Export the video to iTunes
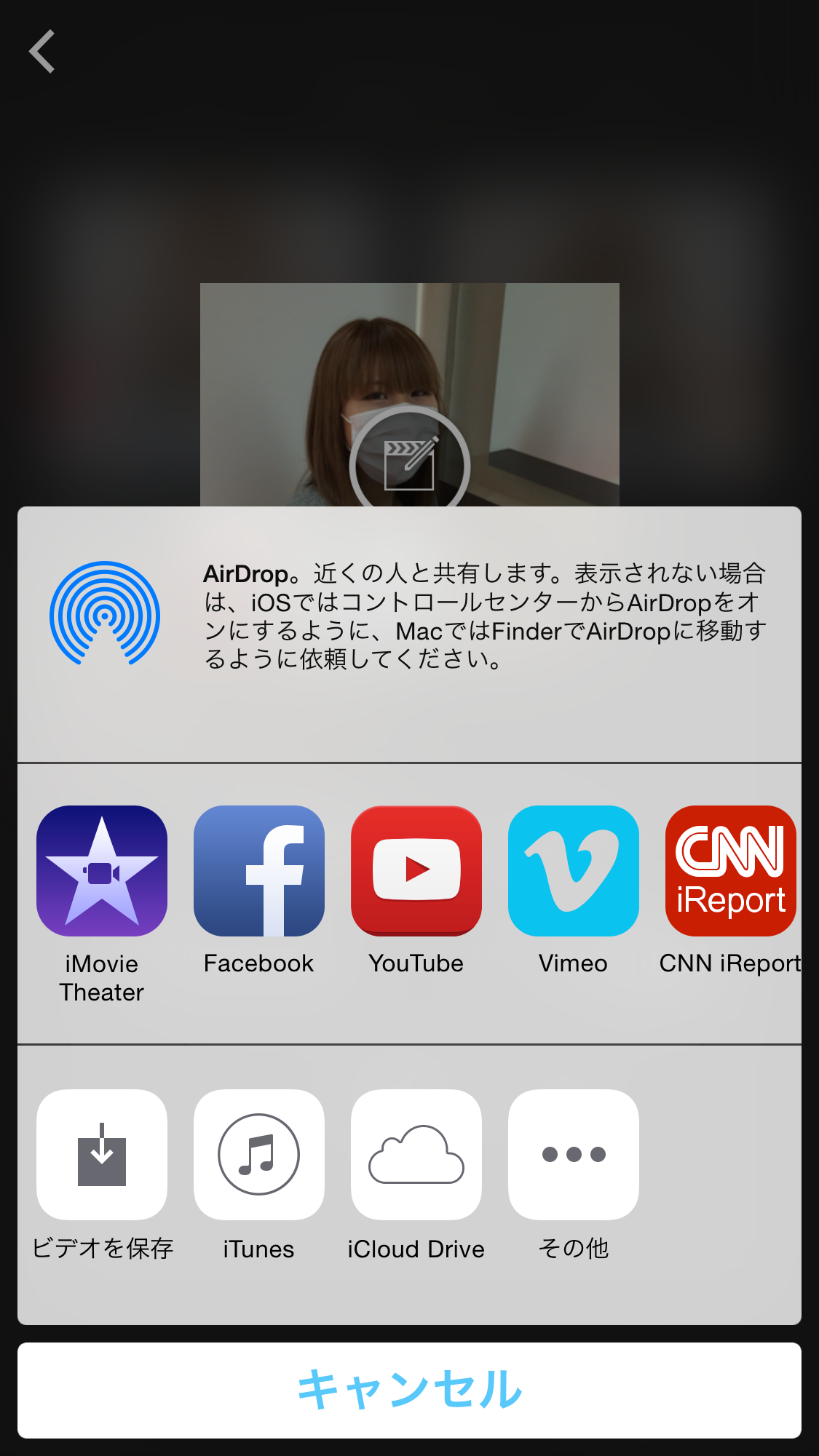Viewport: 819px width, 1456px height. click(x=259, y=1154)
